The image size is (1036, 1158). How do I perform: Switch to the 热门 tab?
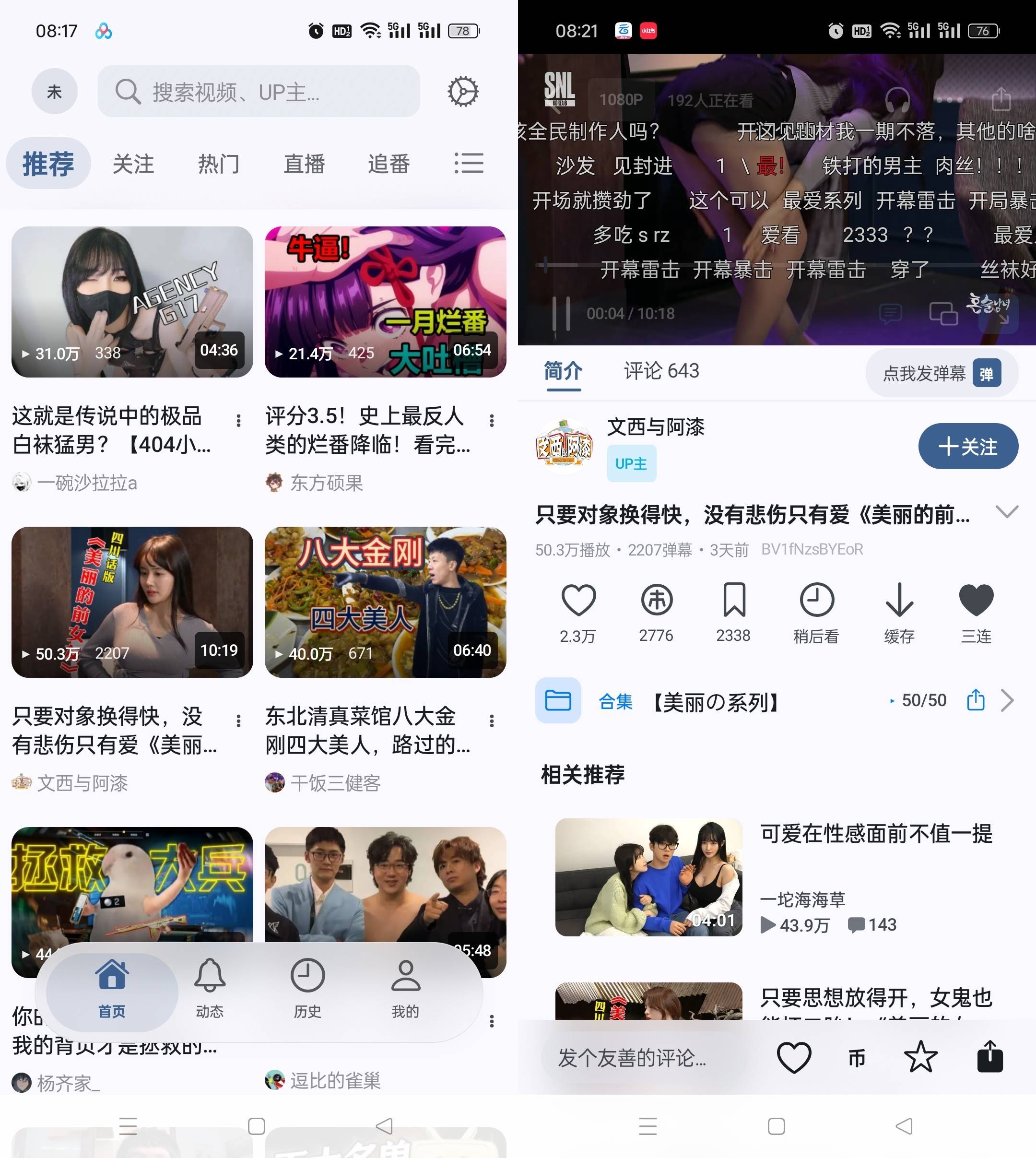(219, 164)
